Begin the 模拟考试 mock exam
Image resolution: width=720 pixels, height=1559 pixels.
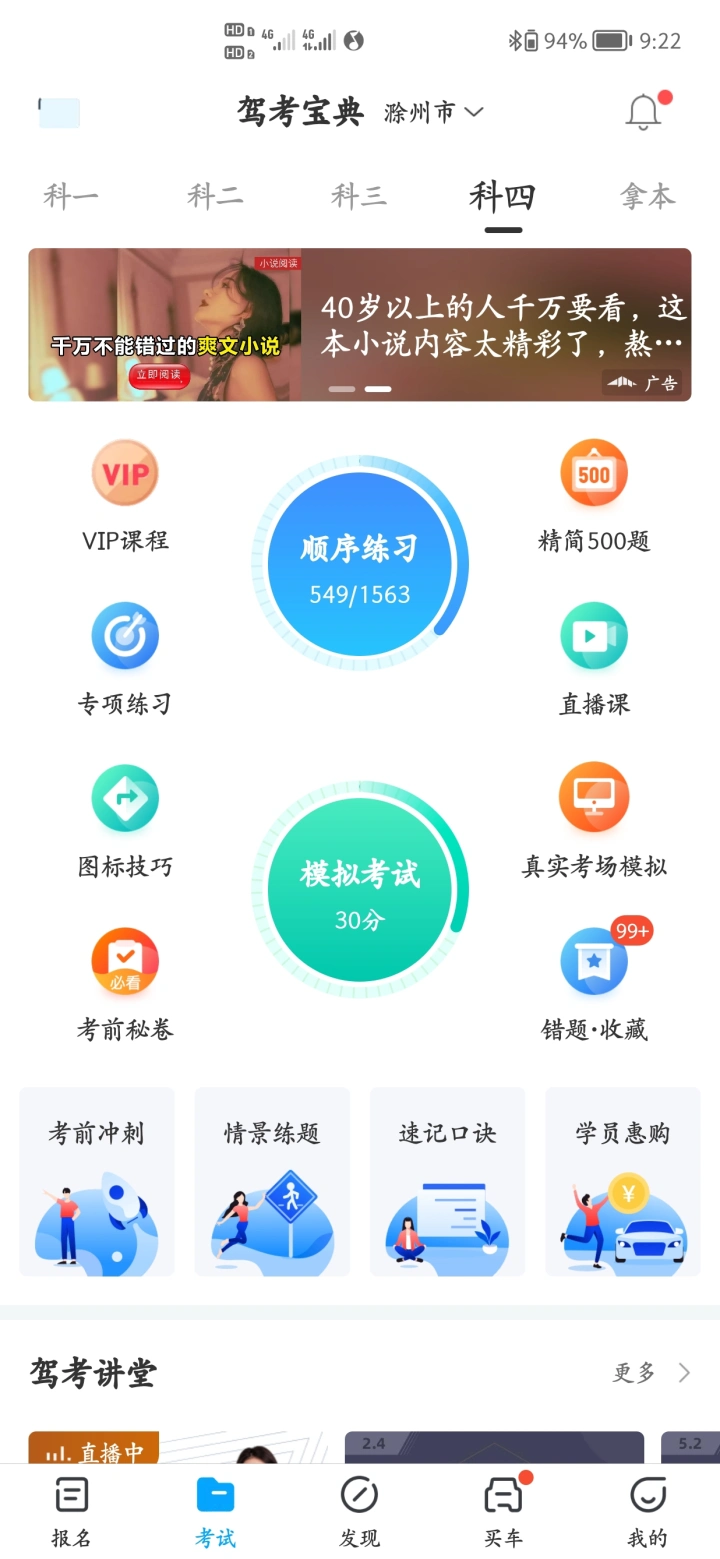tap(360, 890)
